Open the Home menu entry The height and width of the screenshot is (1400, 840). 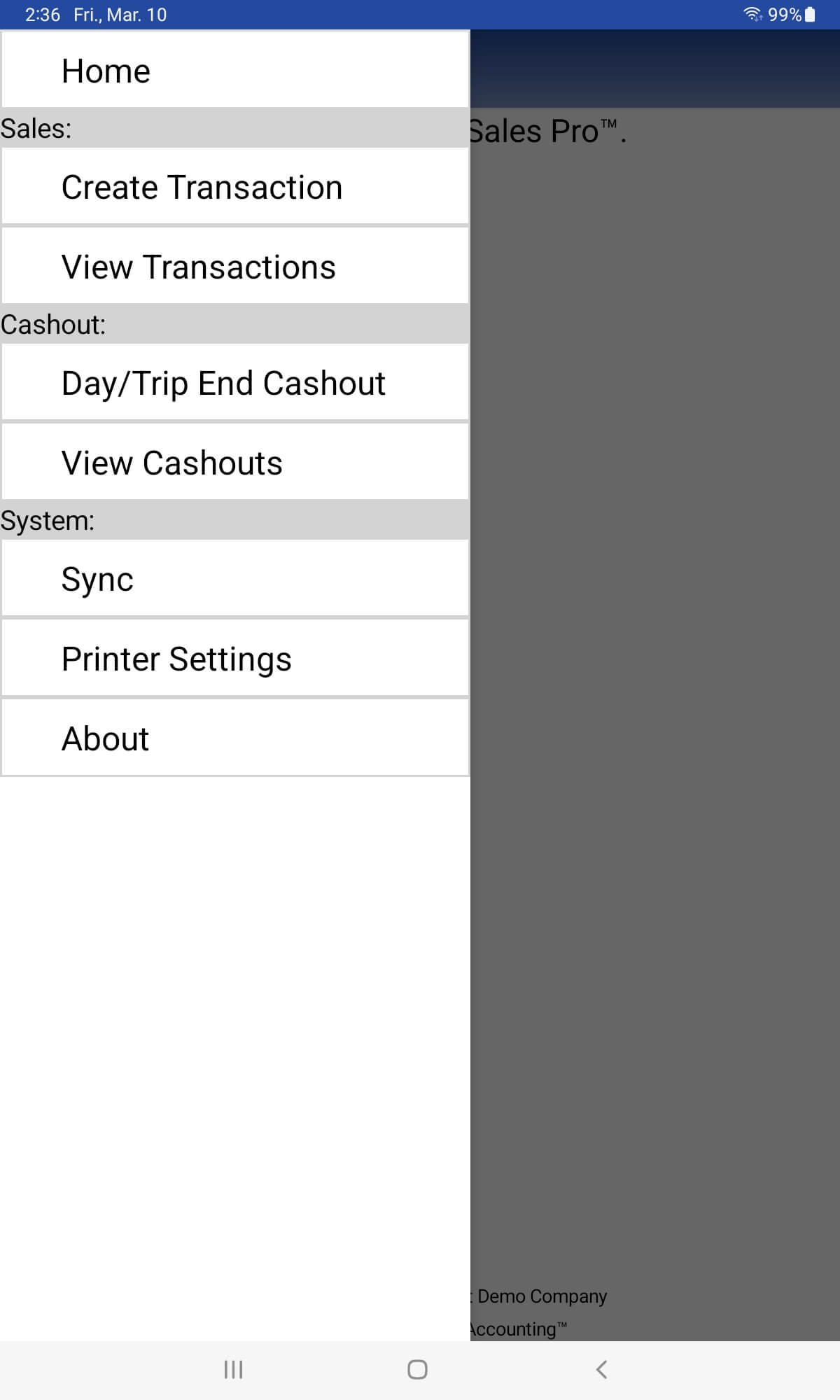(234, 70)
